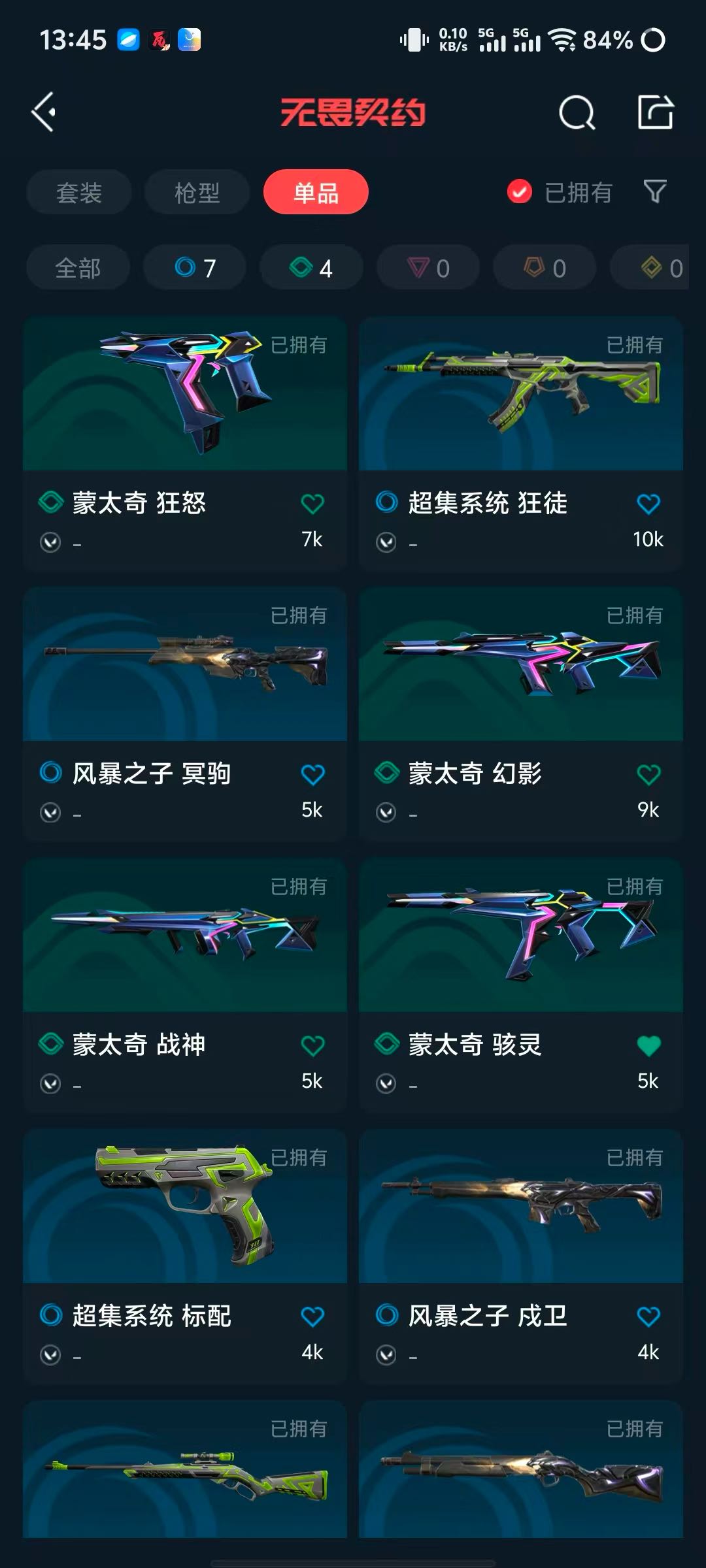
Task: Like the 超集系统 狂徒 skin
Action: [x=648, y=504]
